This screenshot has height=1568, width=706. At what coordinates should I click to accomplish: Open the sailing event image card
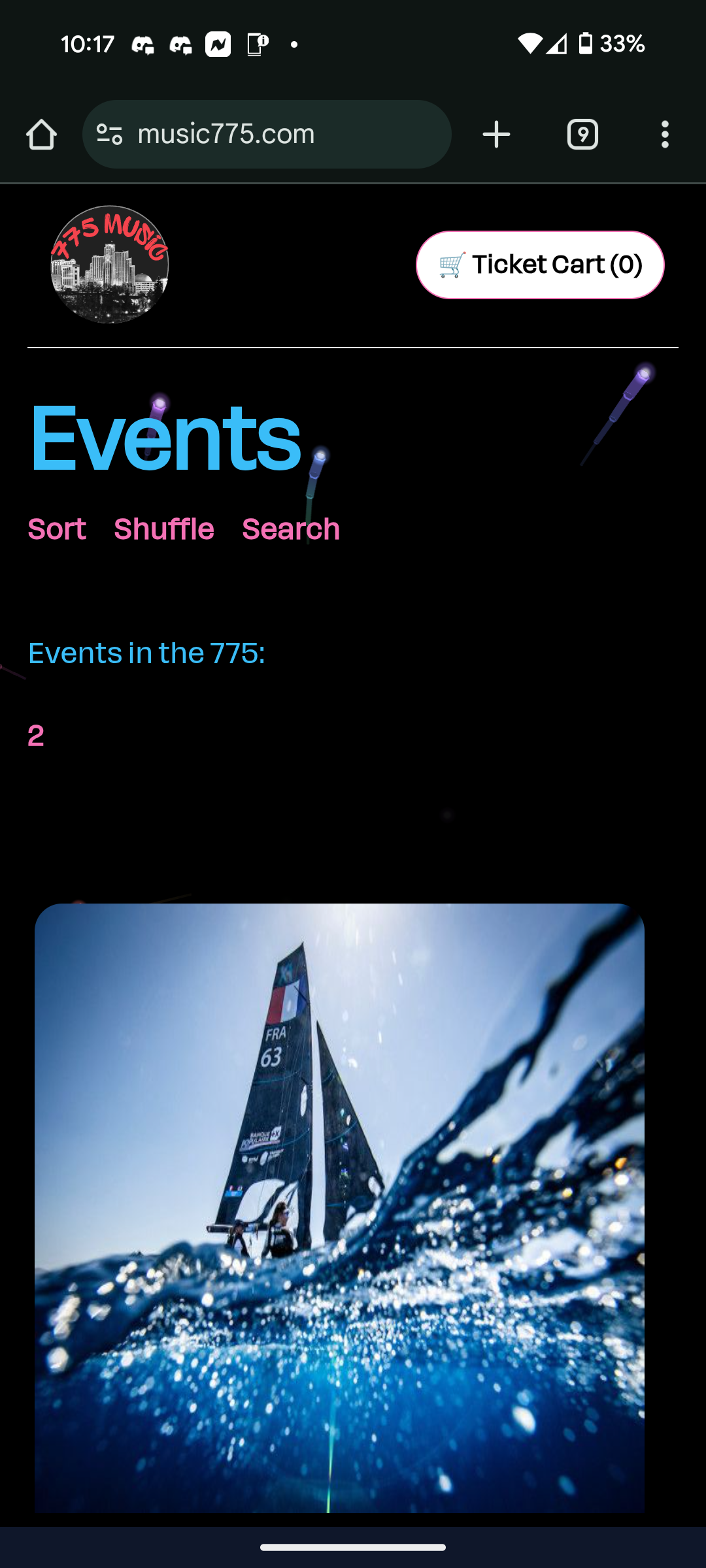coord(339,1207)
